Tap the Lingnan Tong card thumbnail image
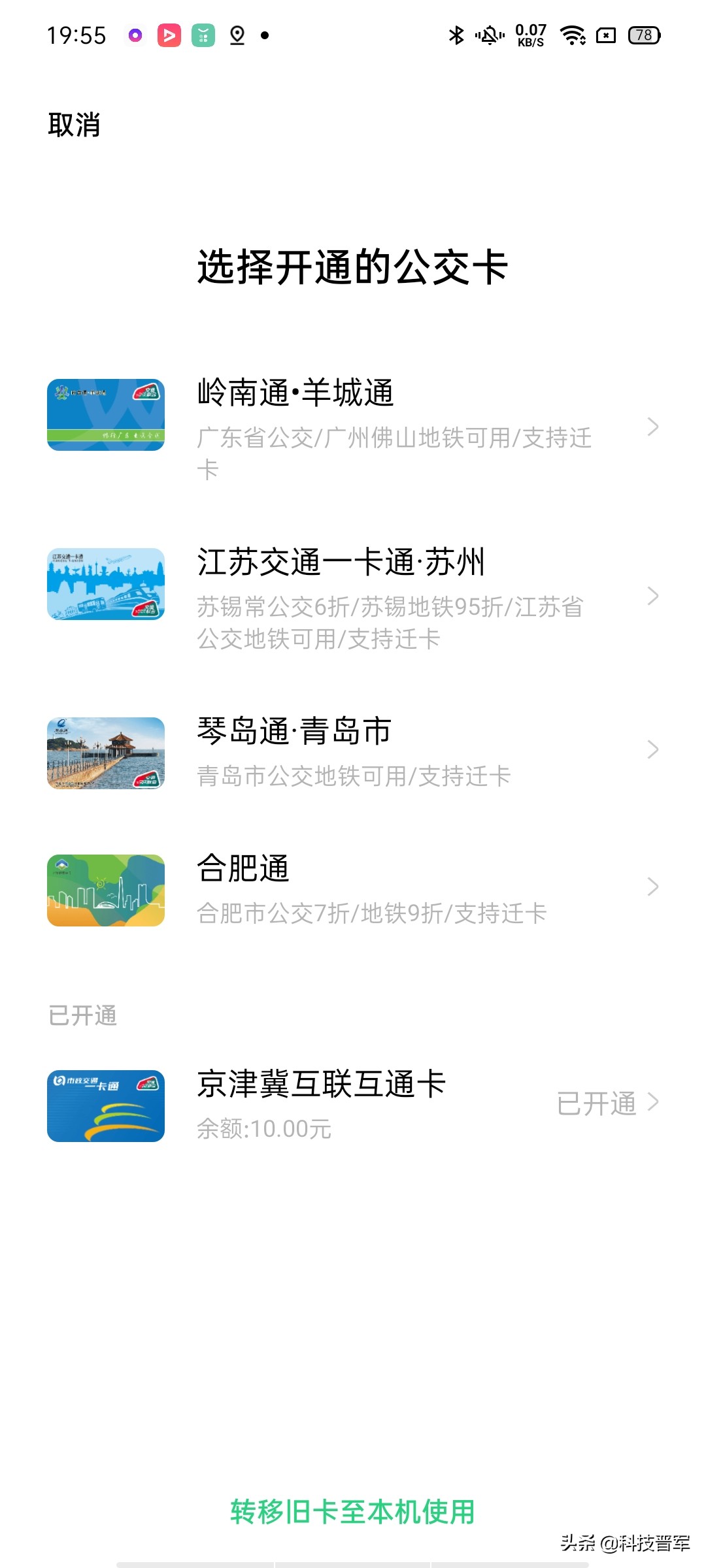 (105, 414)
